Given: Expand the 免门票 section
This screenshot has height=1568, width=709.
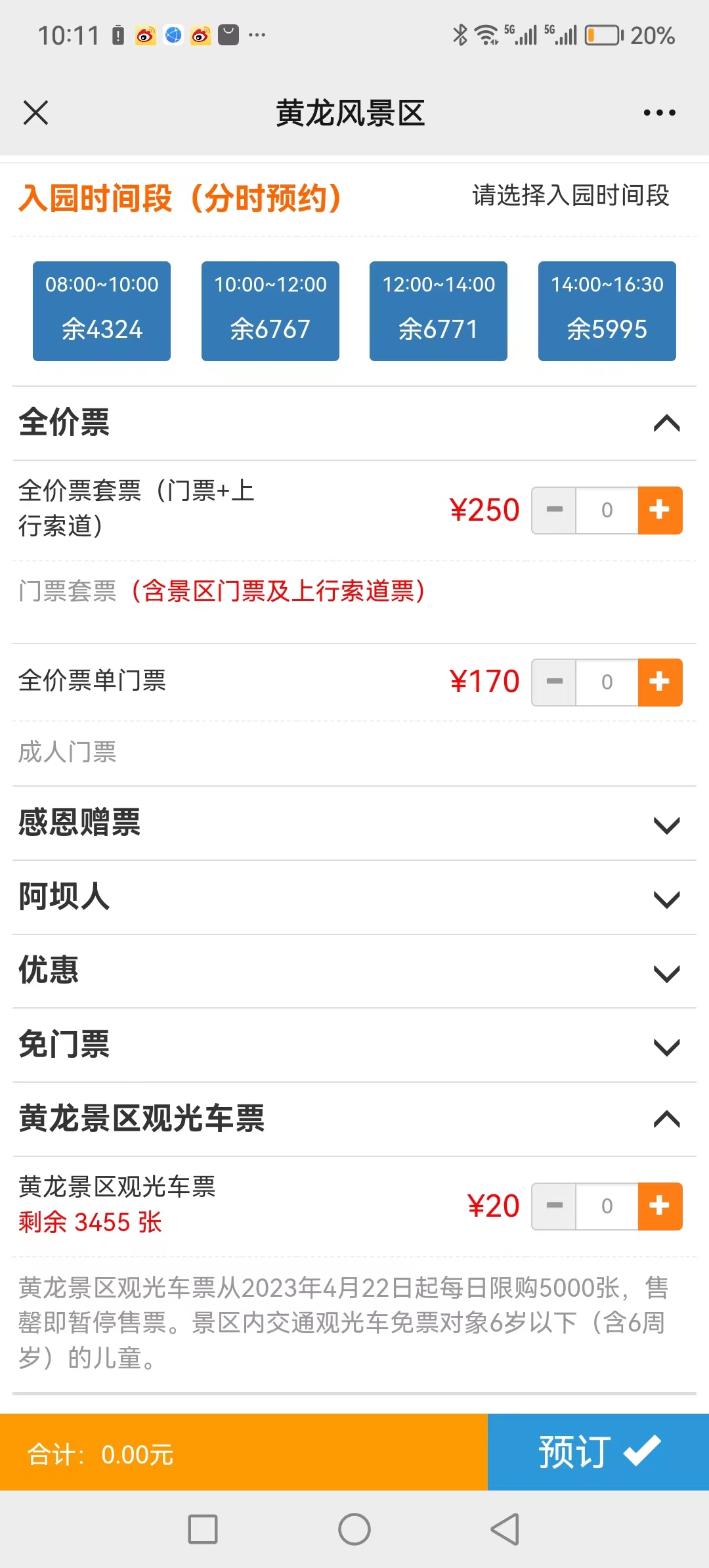Looking at the screenshot, I should [x=354, y=1045].
